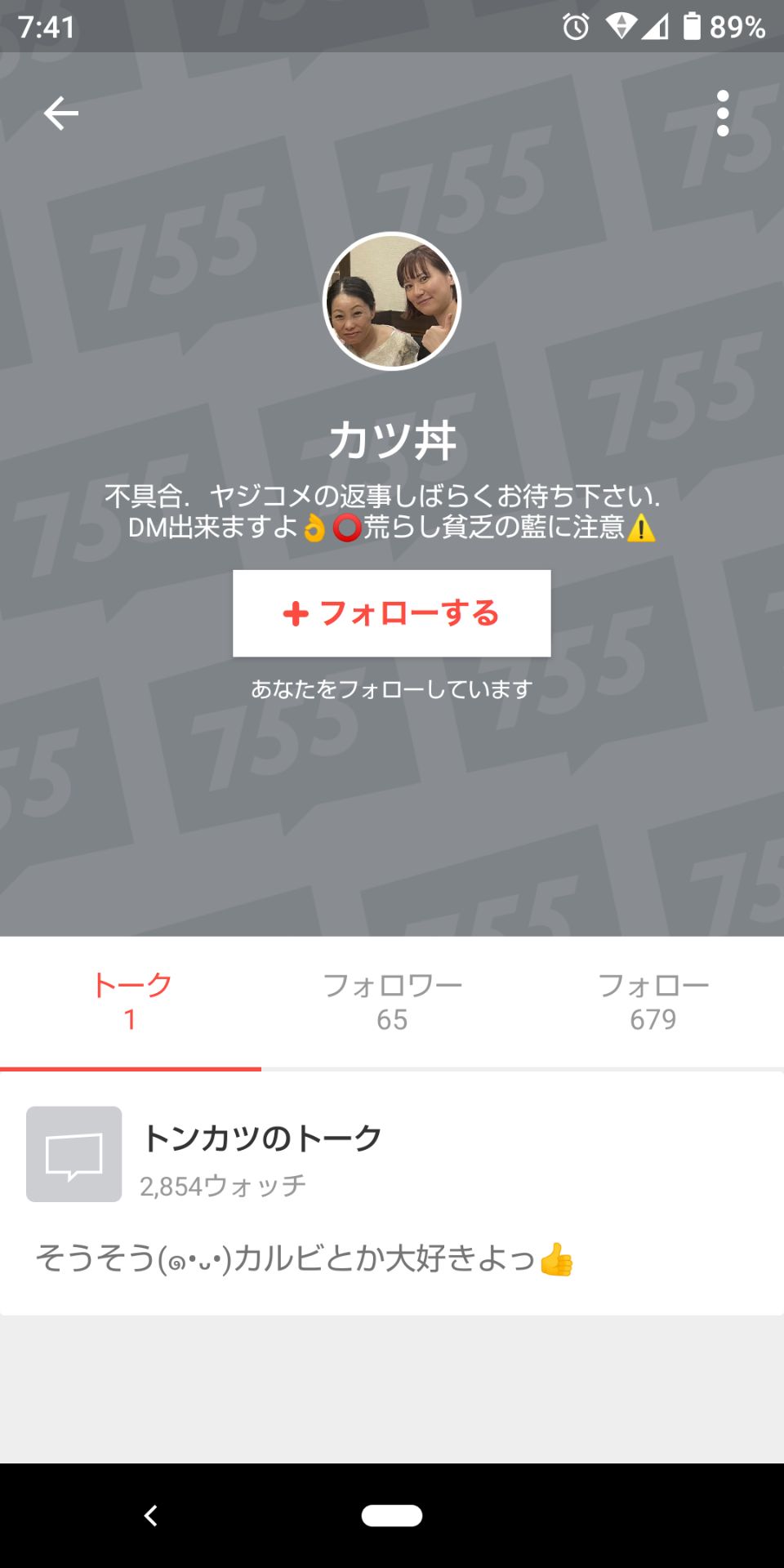Image resolution: width=784 pixels, height=1568 pixels.
Task: Select the トーク tab
Action: 131,1000
